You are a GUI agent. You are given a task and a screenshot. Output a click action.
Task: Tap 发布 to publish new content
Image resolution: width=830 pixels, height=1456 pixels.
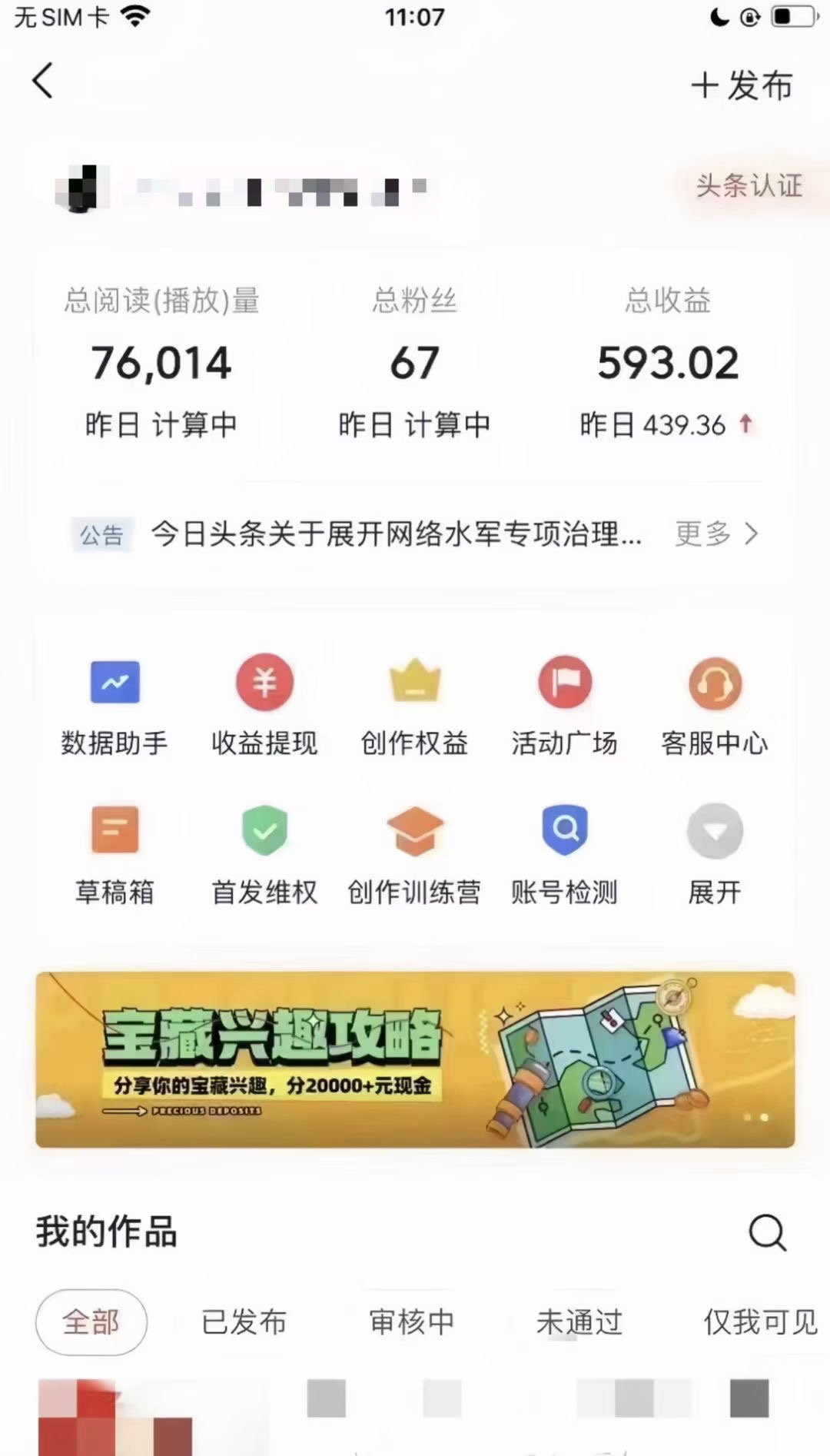(x=742, y=86)
